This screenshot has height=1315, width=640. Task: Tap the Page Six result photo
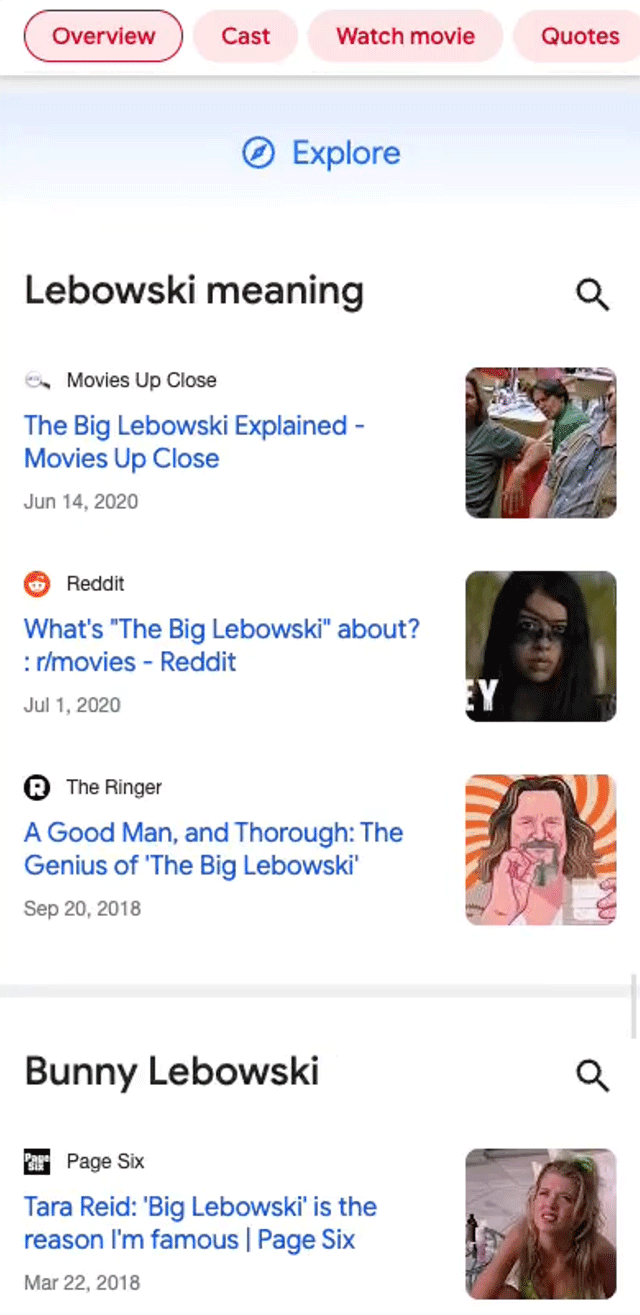pyautogui.click(x=540, y=1223)
